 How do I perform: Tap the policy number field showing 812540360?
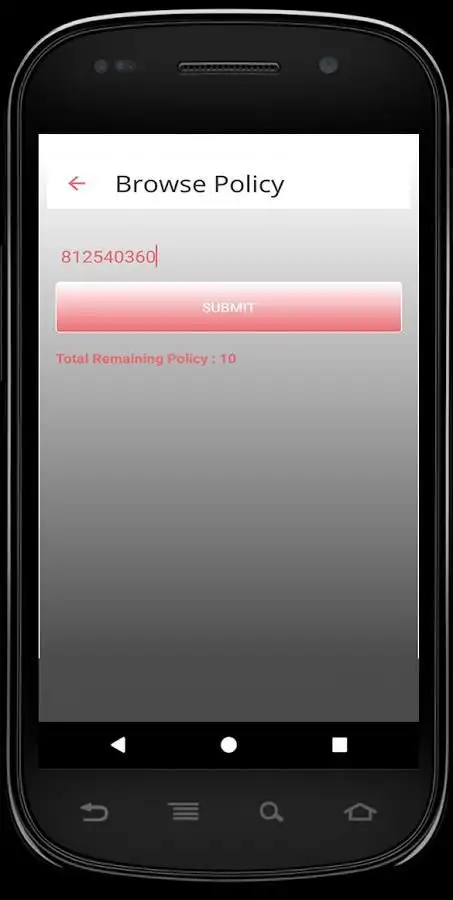[229, 257]
